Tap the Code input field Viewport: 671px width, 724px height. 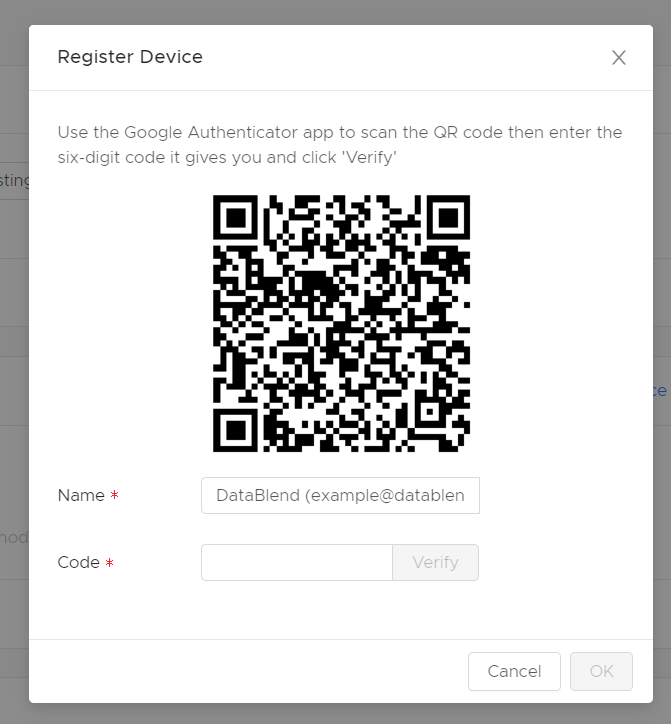coord(297,562)
